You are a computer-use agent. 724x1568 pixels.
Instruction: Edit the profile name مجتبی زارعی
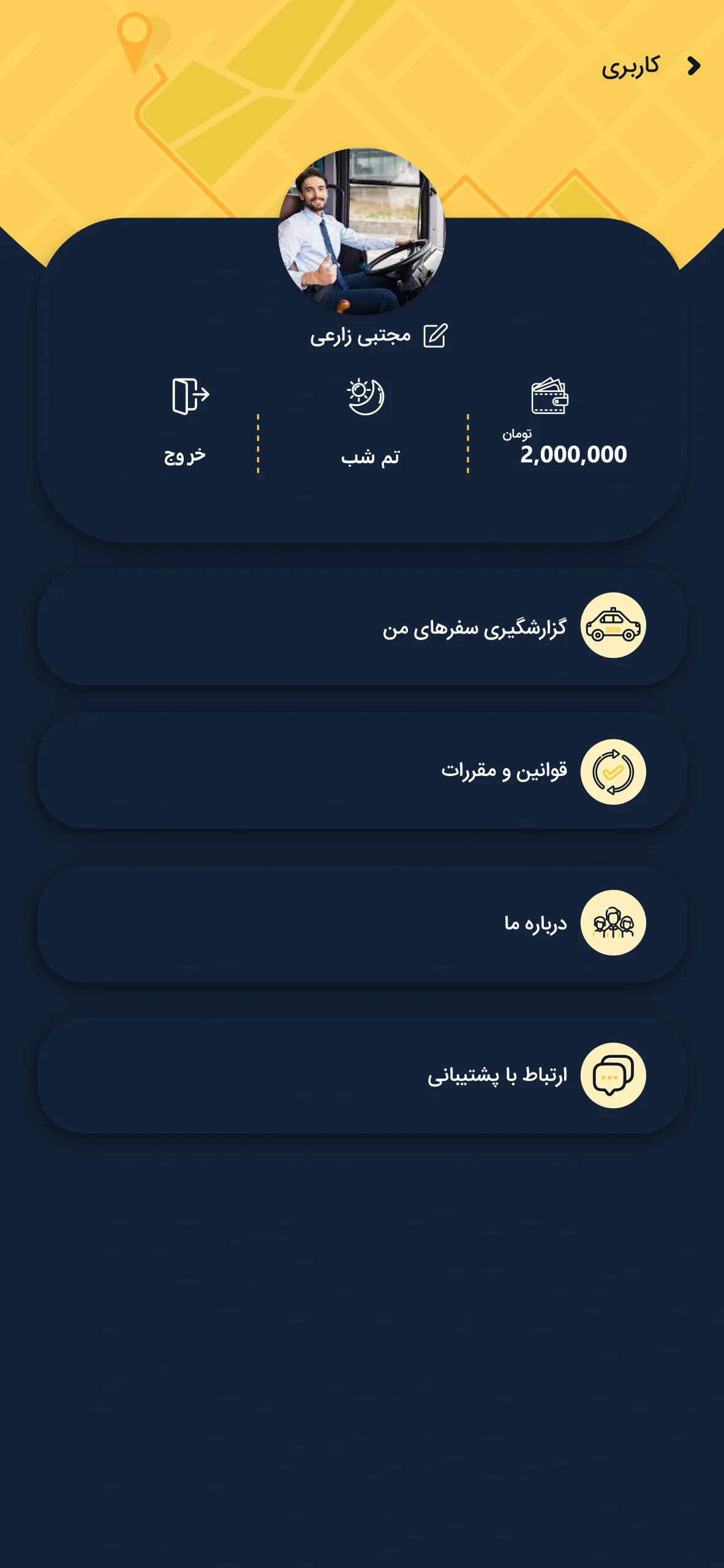tap(436, 336)
